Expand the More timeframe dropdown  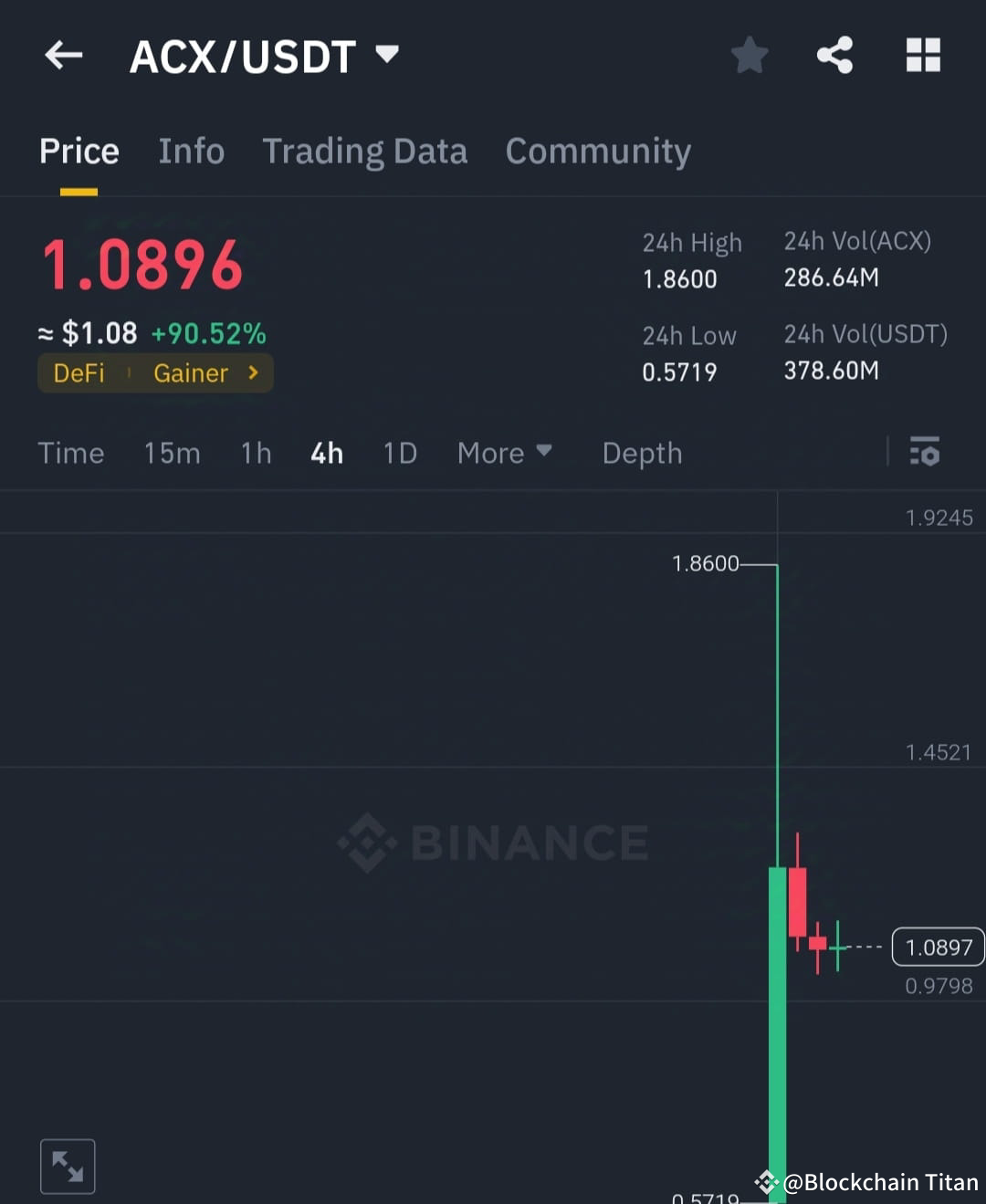click(505, 453)
